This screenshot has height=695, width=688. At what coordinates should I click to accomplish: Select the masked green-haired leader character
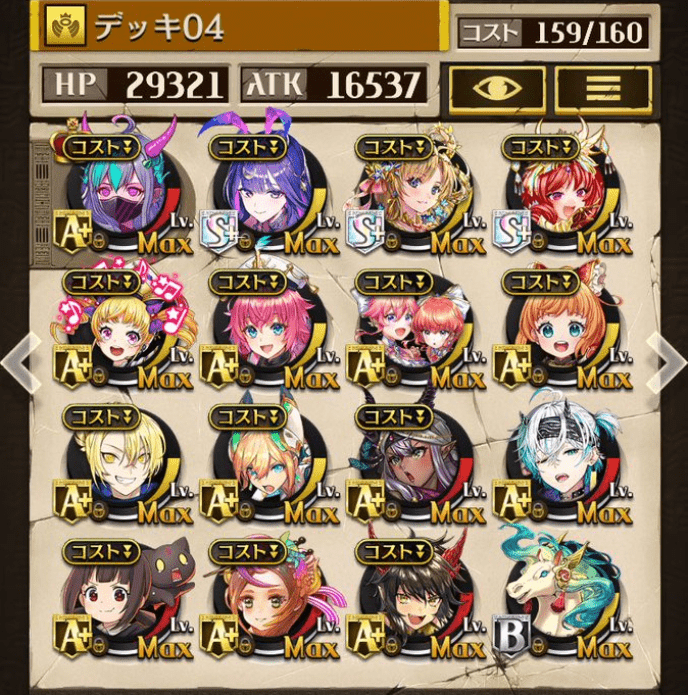click(120, 195)
